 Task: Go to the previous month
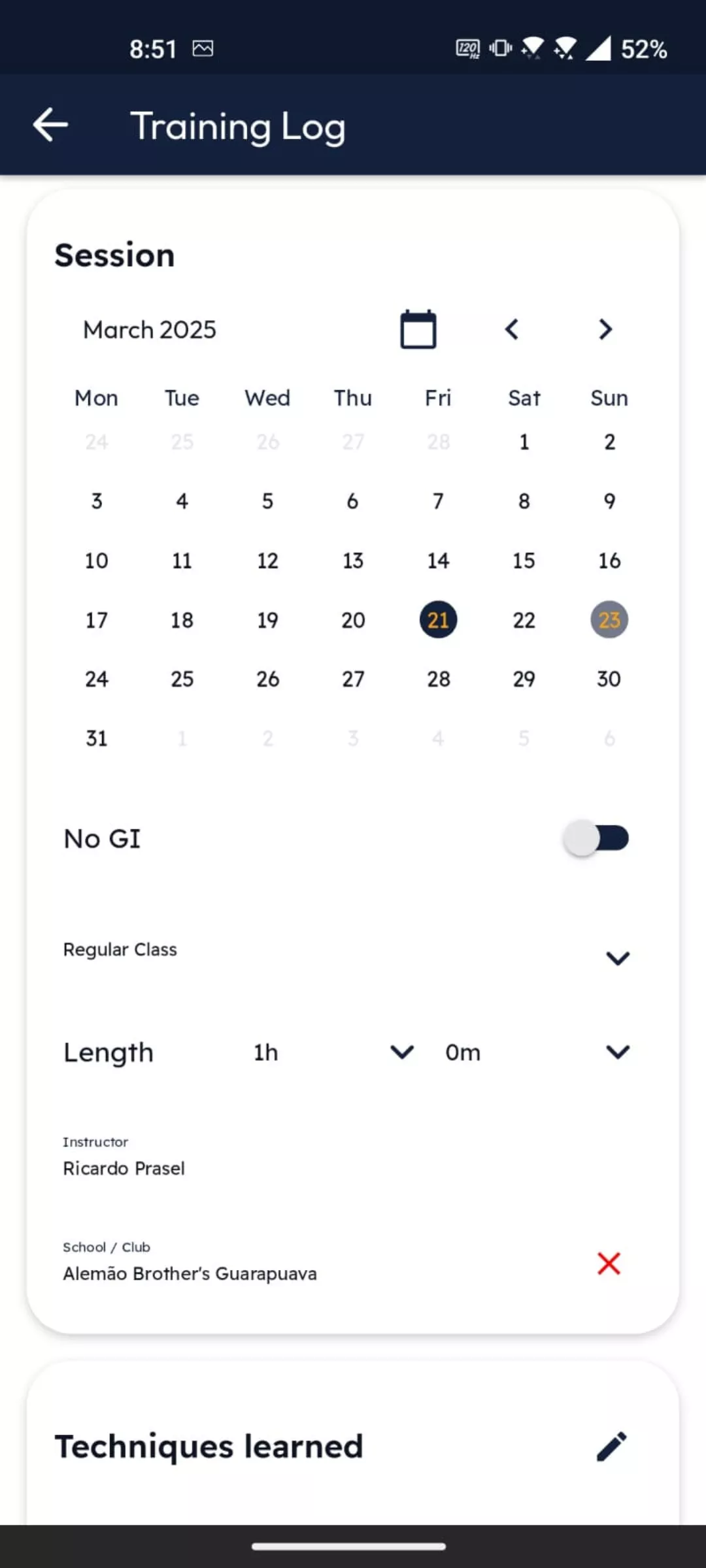pyautogui.click(x=512, y=330)
